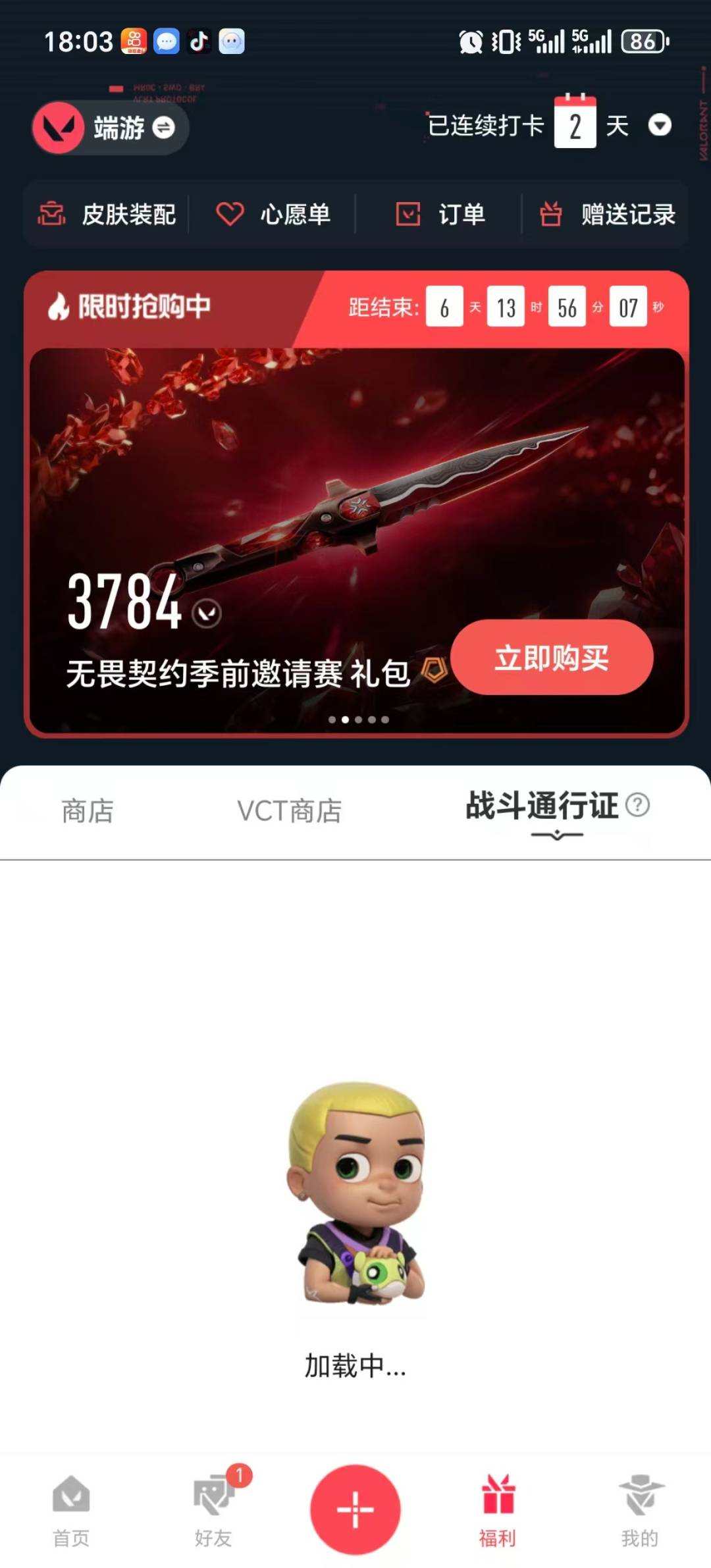
Task: Open the 心愿单 wishlist heart icon
Action: click(x=229, y=214)
